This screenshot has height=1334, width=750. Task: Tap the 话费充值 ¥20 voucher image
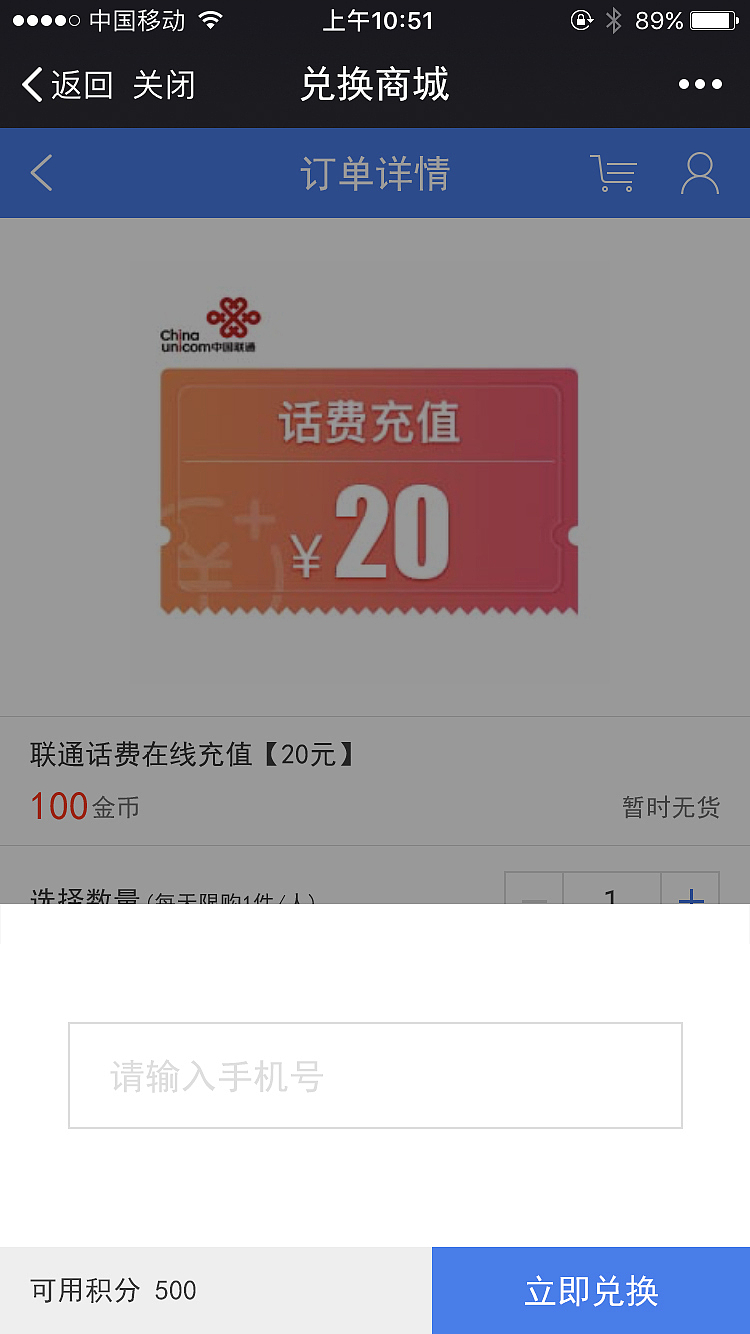[x=370, y=490]
